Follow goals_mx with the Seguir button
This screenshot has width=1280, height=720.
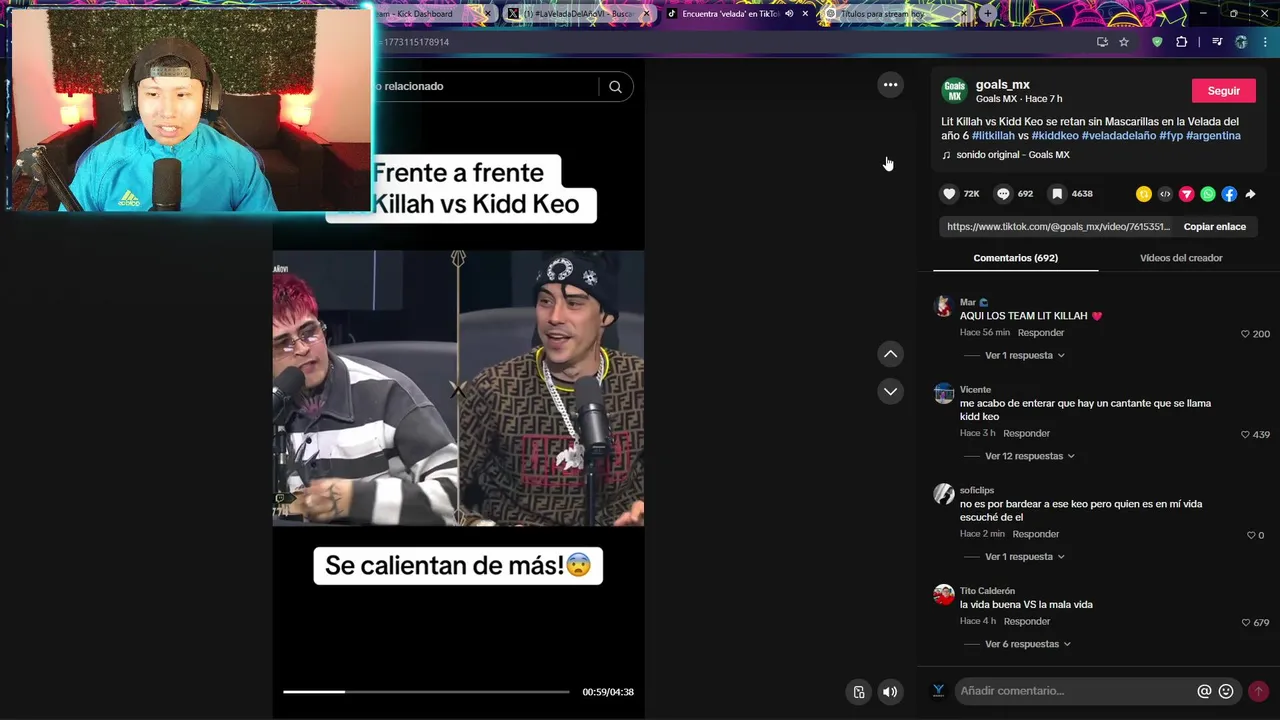click(1223, 91)
